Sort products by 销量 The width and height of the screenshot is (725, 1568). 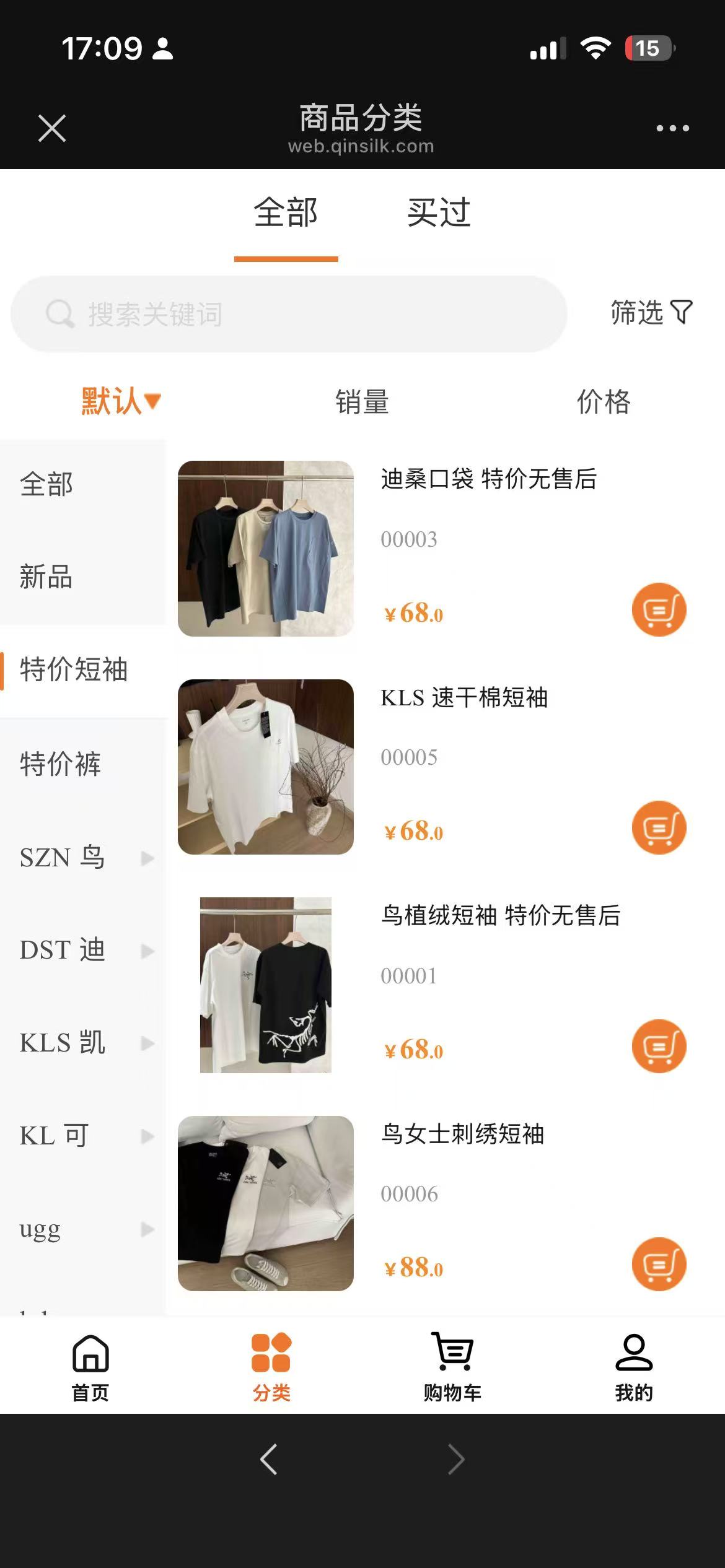362,402
